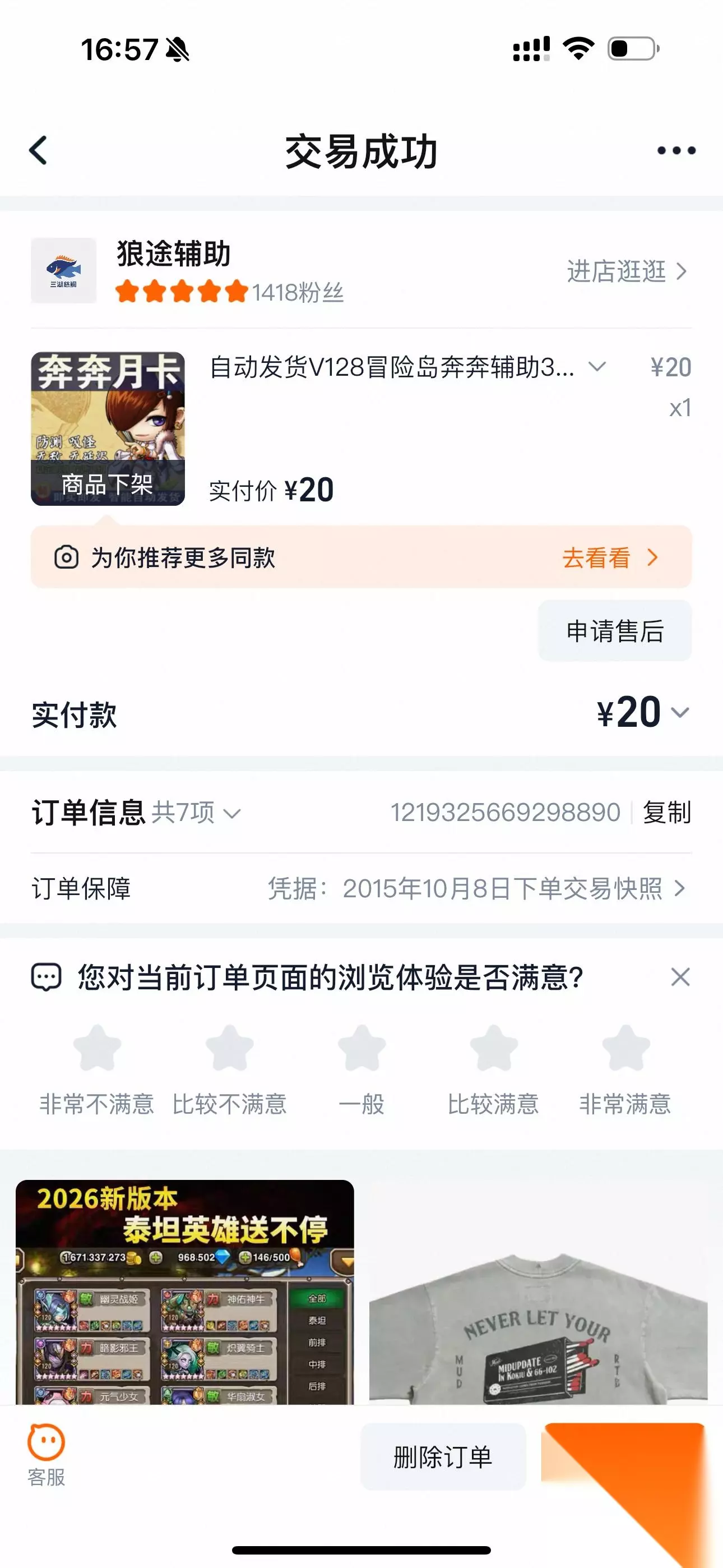Contact 客服 customer service
The height and width of the screenshot is (1568, 723).
pyautogui.click(x=47, y=1455)
